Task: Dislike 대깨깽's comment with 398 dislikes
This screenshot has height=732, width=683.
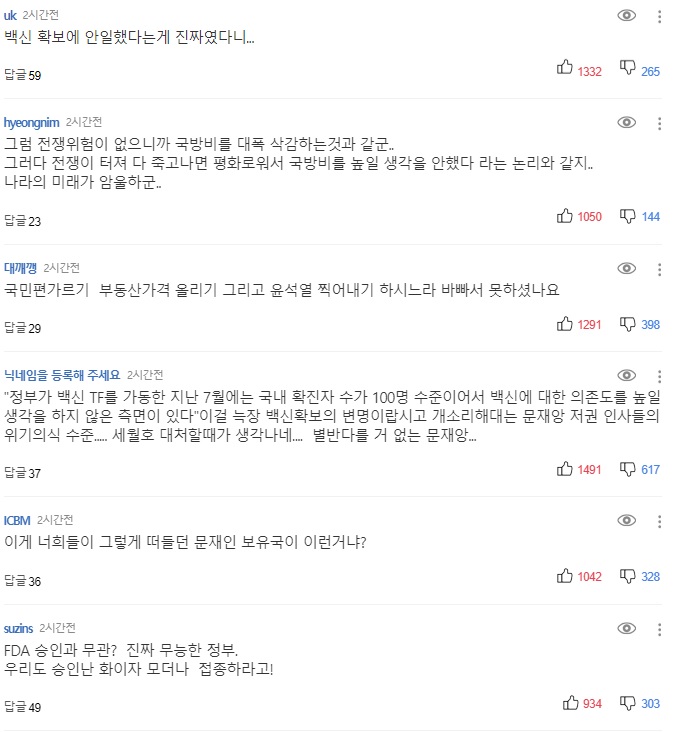Action: point(628,323)
